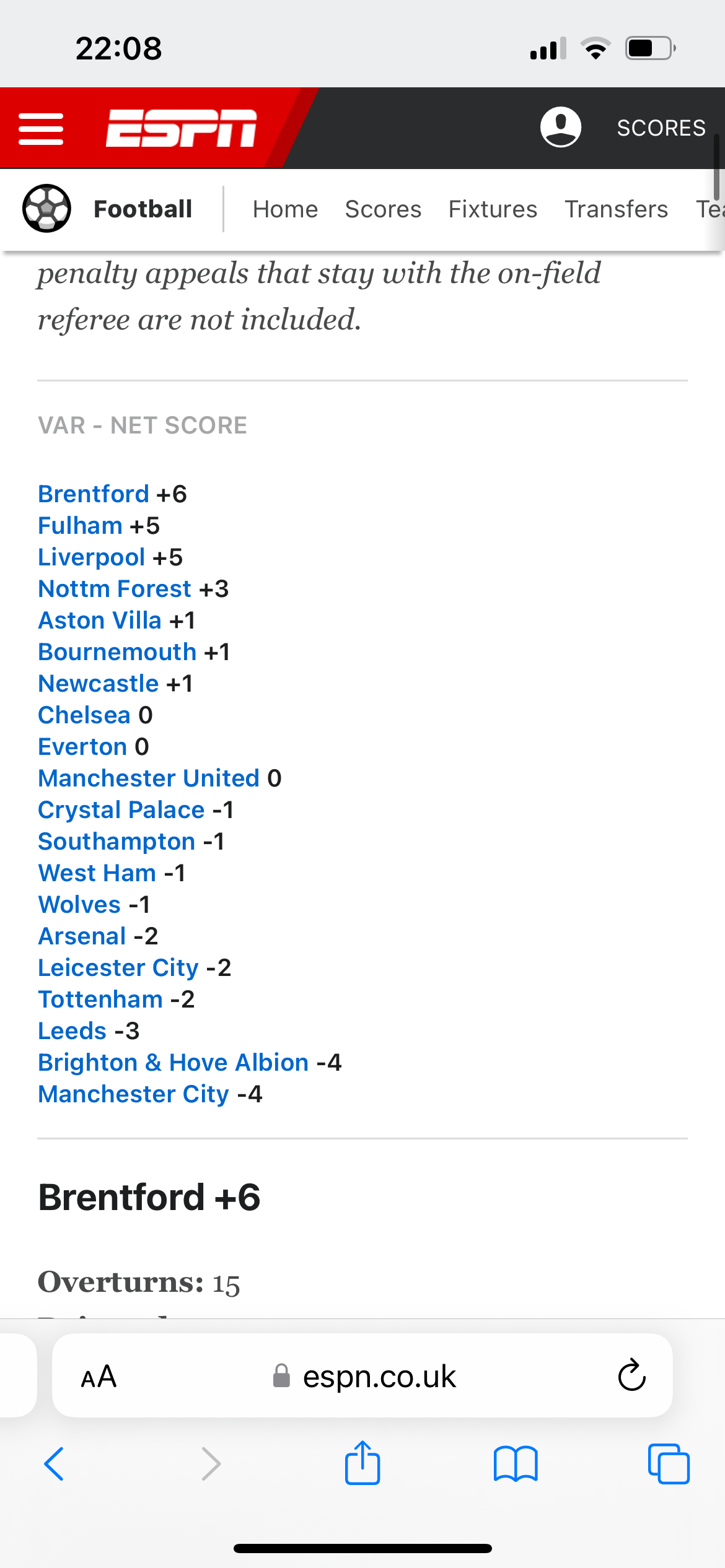
Task: Open Safari's text size AA menu
Action: tap(99, 1377)
